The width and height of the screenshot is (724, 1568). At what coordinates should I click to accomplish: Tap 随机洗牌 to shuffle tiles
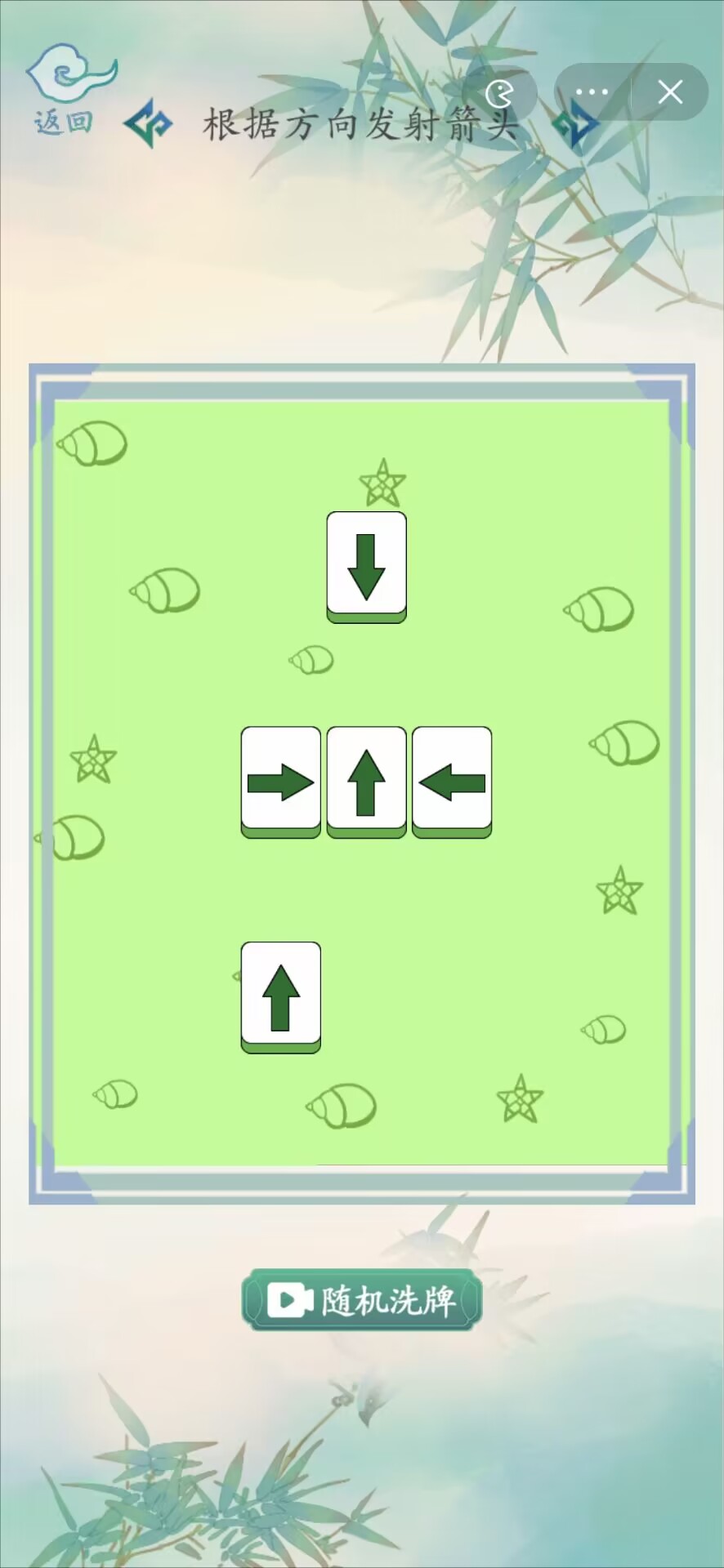[x=362, y=1300]
